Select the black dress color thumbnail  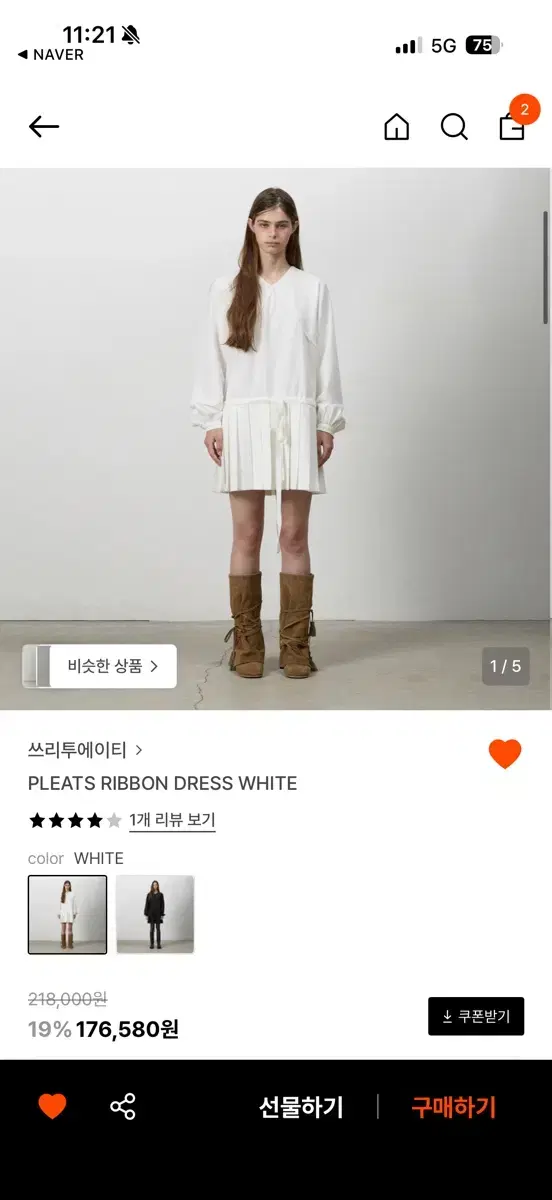tap(155, 914)
